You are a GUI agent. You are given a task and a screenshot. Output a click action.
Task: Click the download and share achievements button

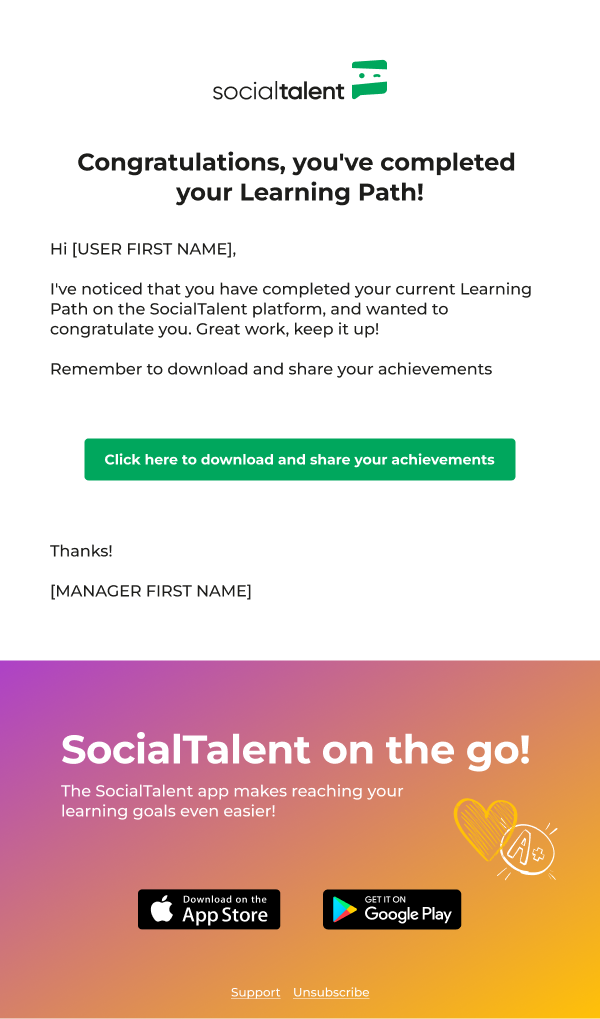click(x=300, y=459)
